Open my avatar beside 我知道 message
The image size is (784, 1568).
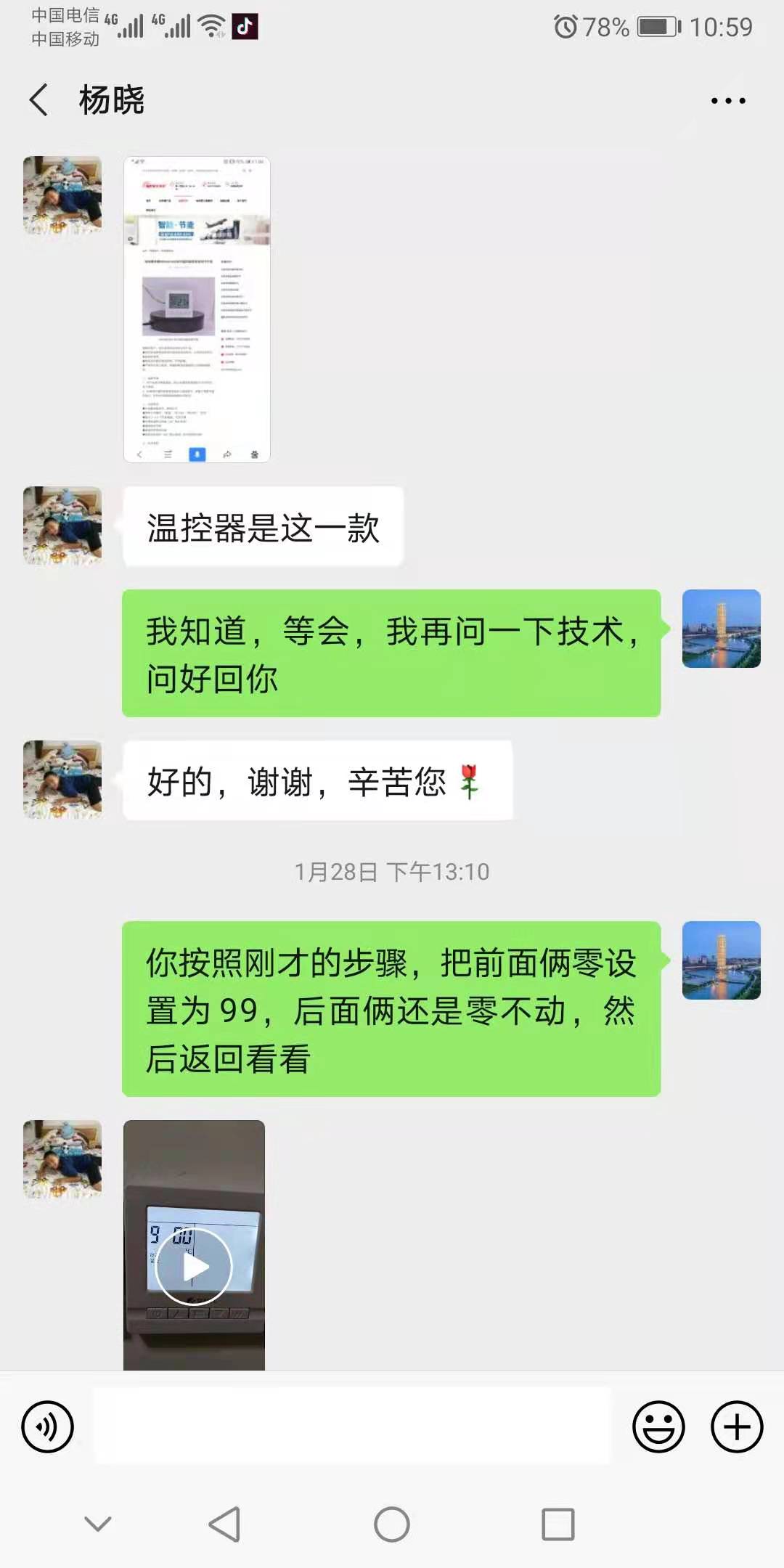[721, 629]
